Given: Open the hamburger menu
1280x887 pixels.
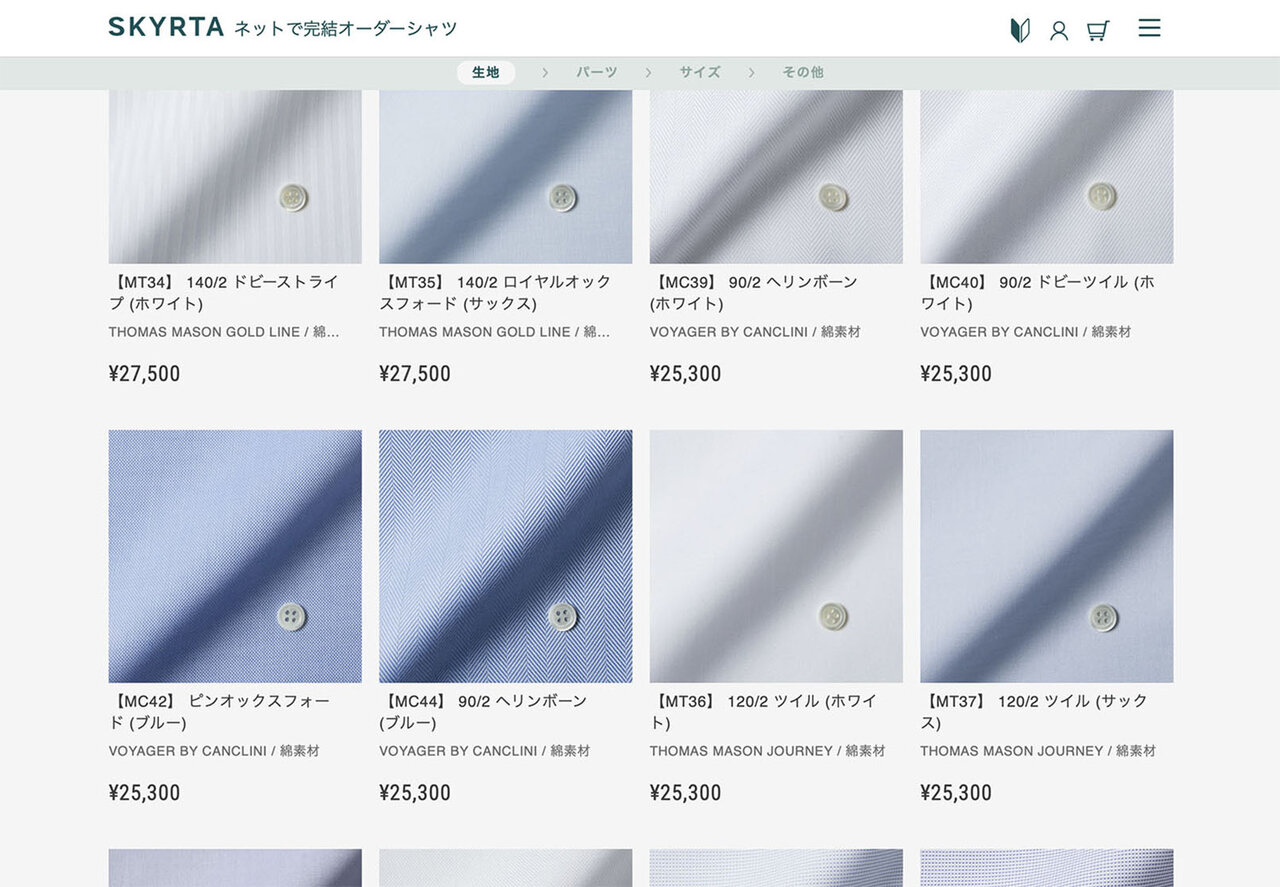Looking at the screenshot, I should 1149,28.
